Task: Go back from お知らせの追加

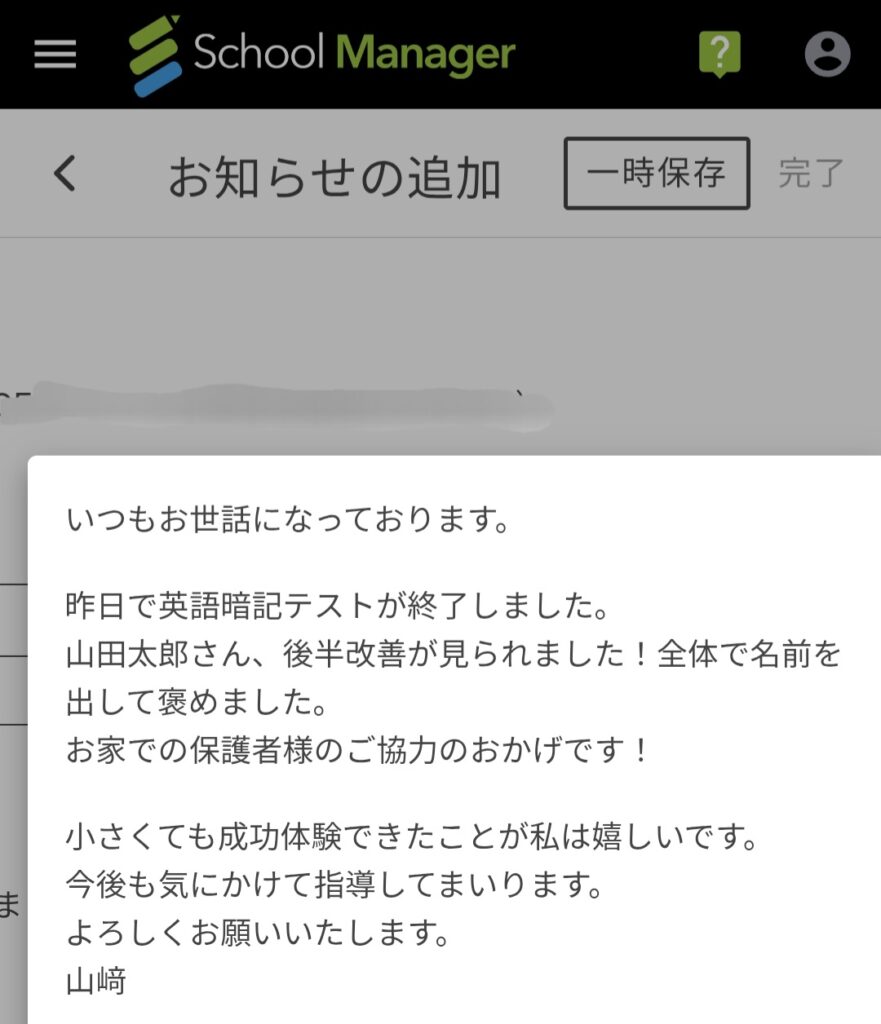Action: (x=64, y=174)
